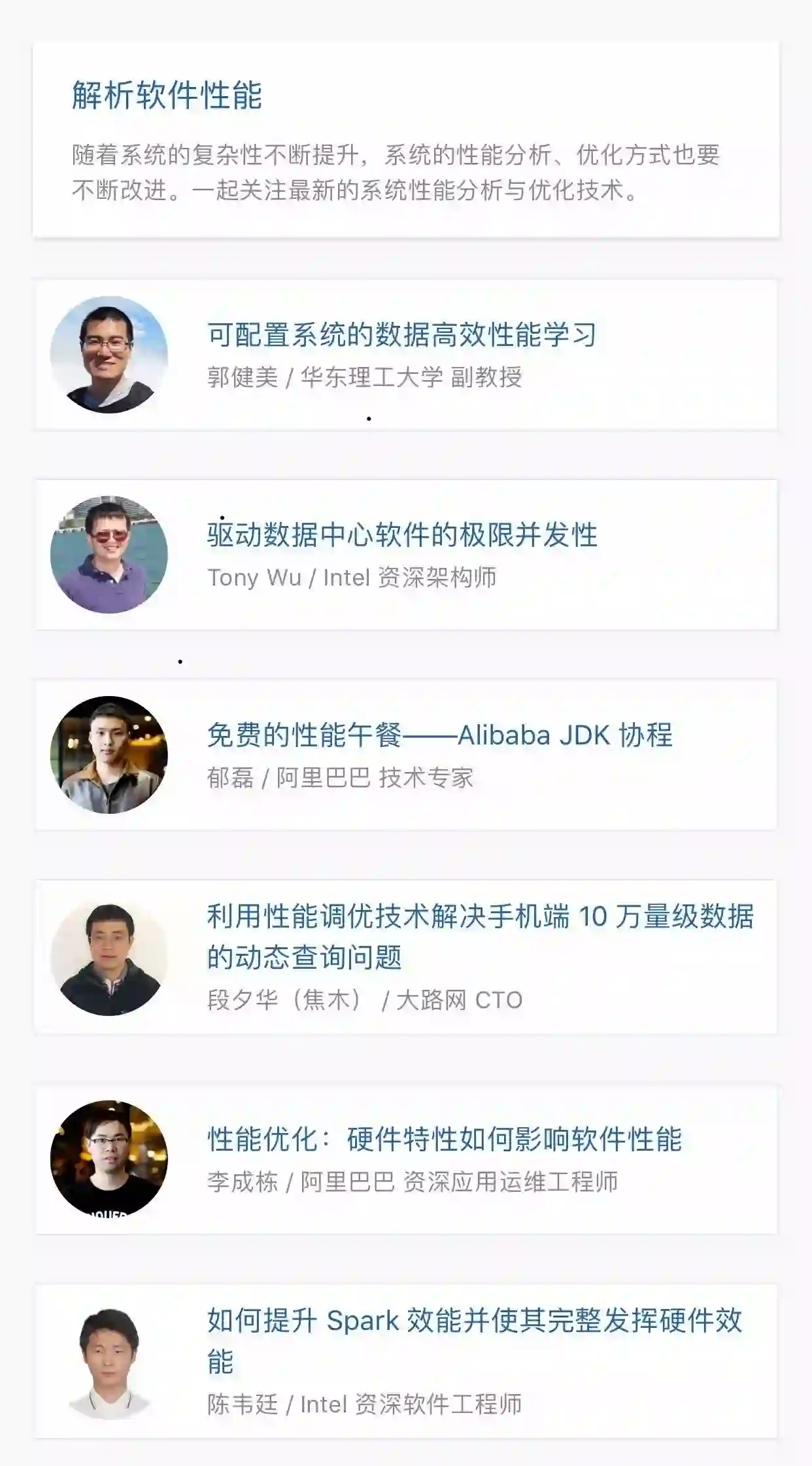Image resolution: width=812 pixels, height=1466 pixels.
Task: Open the talk by 郭健美 on 可配置系统
Action: 401,336
